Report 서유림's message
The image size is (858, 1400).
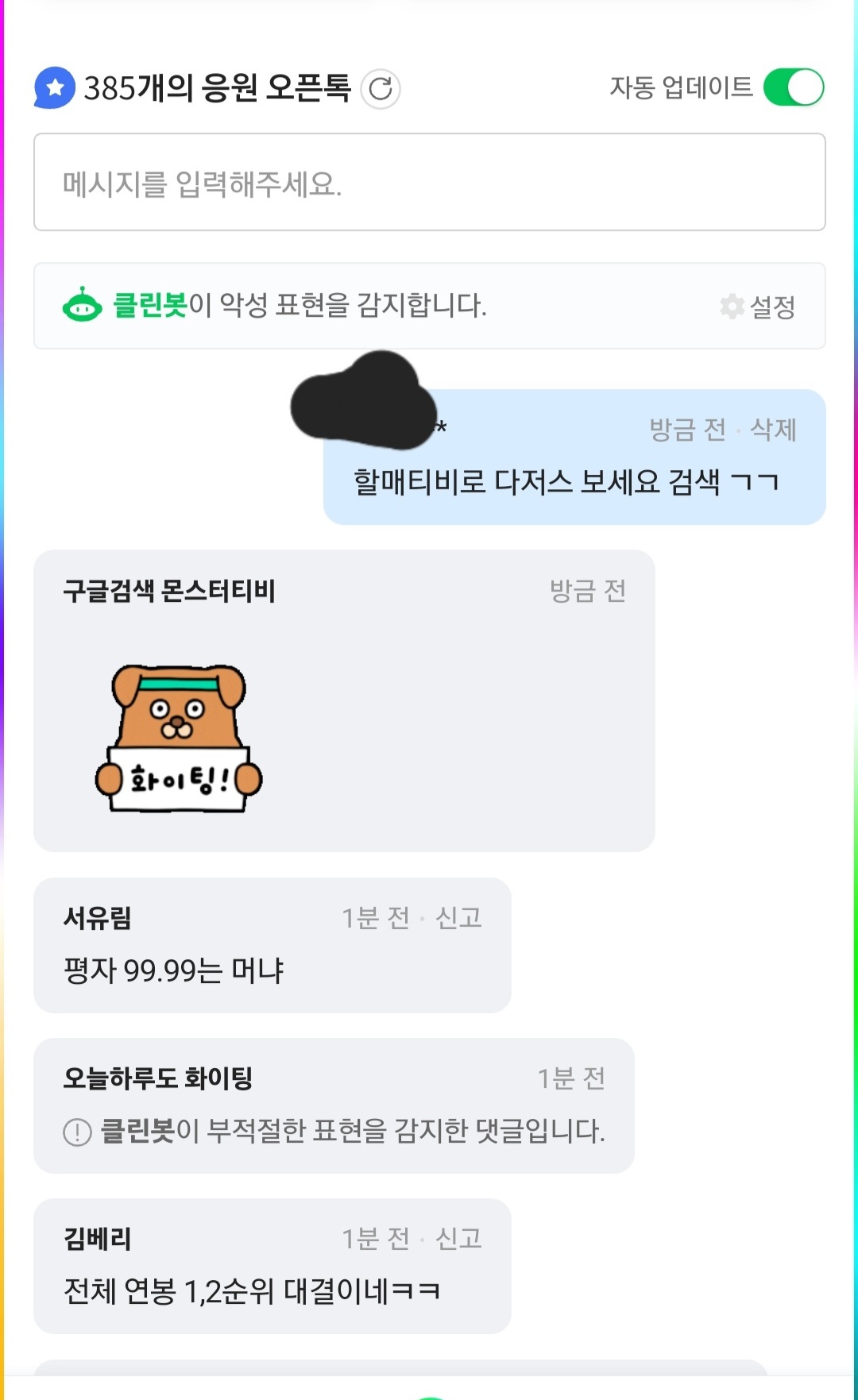(458, 918)
